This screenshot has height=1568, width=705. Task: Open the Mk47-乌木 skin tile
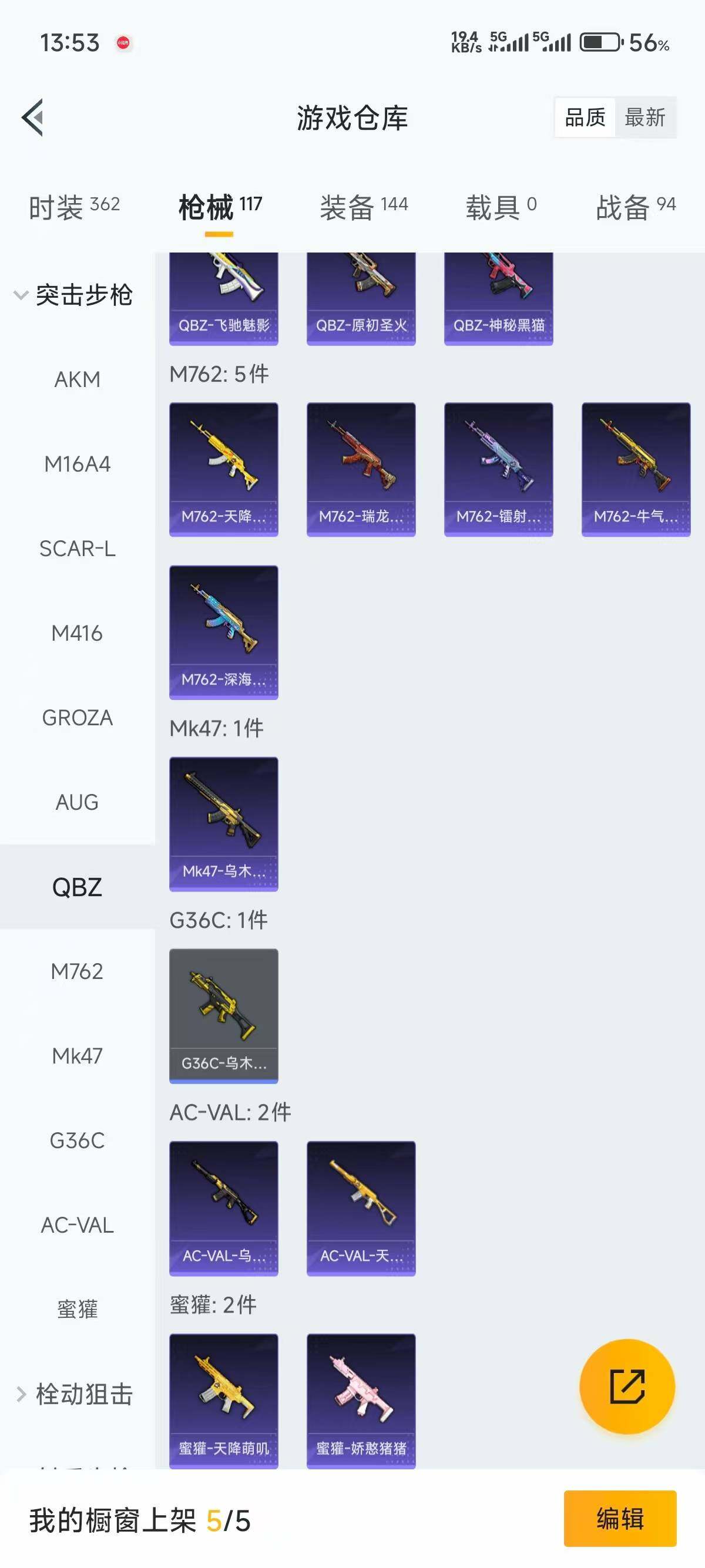click(223, 823)
